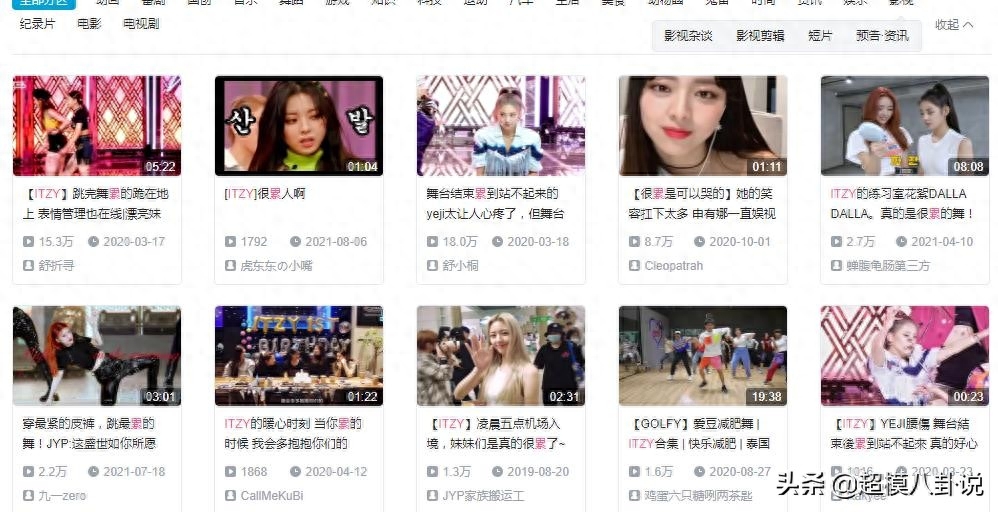
Task: Select the 电视剧 category
Action: pyautogui.click(x=141, y=23)
